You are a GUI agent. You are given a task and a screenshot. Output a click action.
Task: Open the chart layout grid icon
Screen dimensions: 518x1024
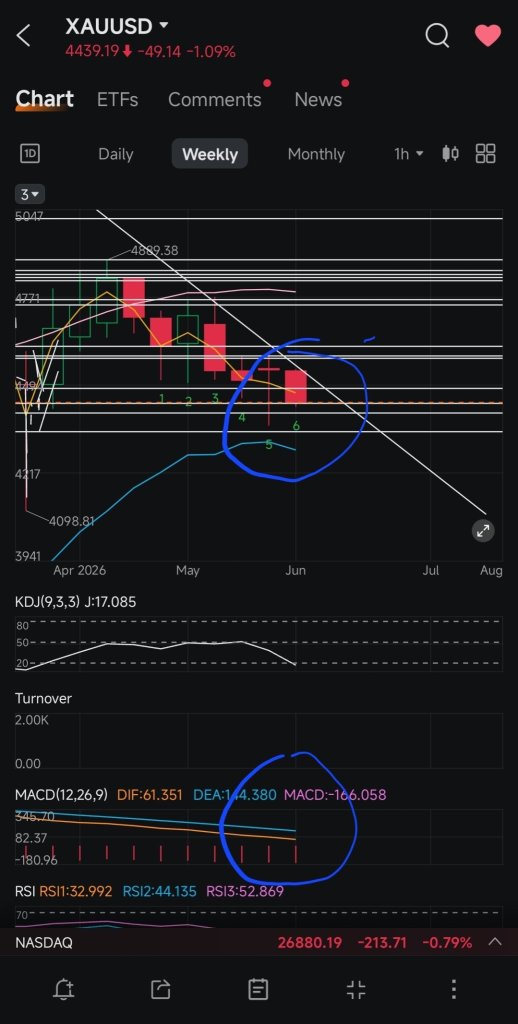(485, 154)
